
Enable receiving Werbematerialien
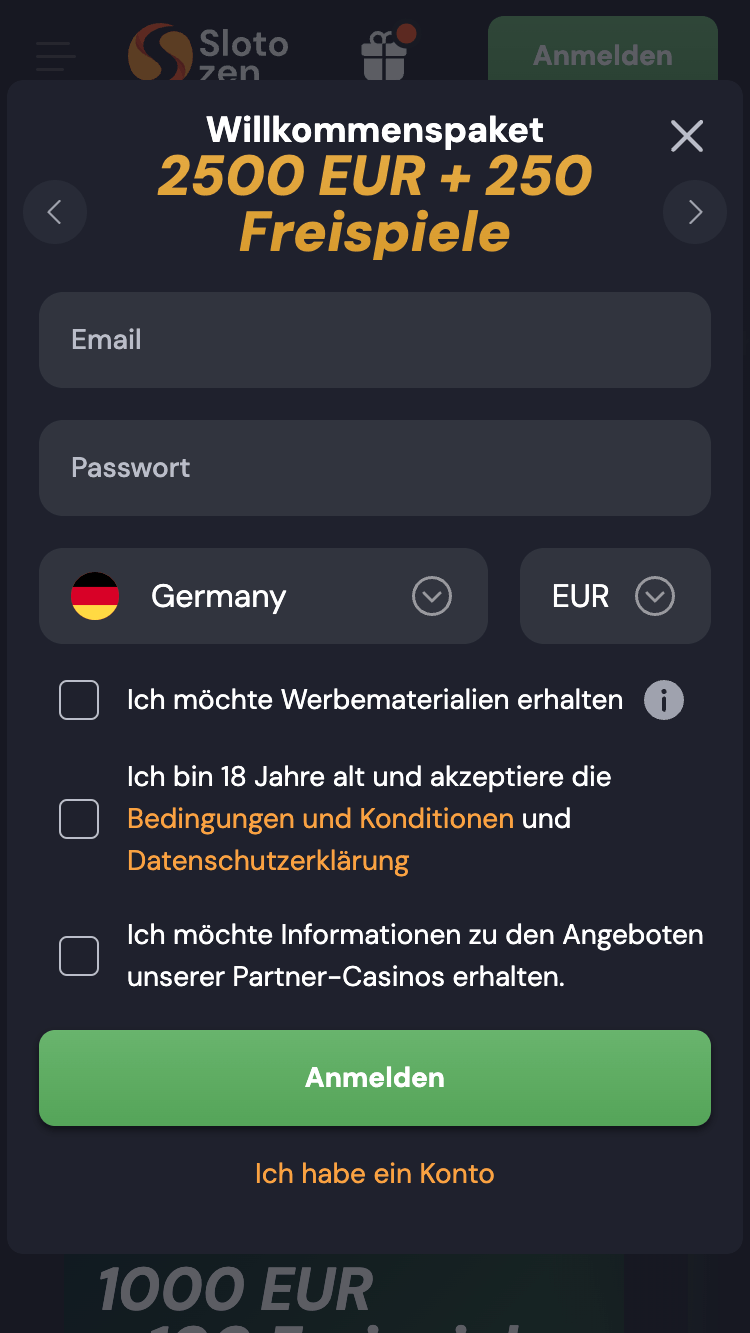[x=79, y=700]
